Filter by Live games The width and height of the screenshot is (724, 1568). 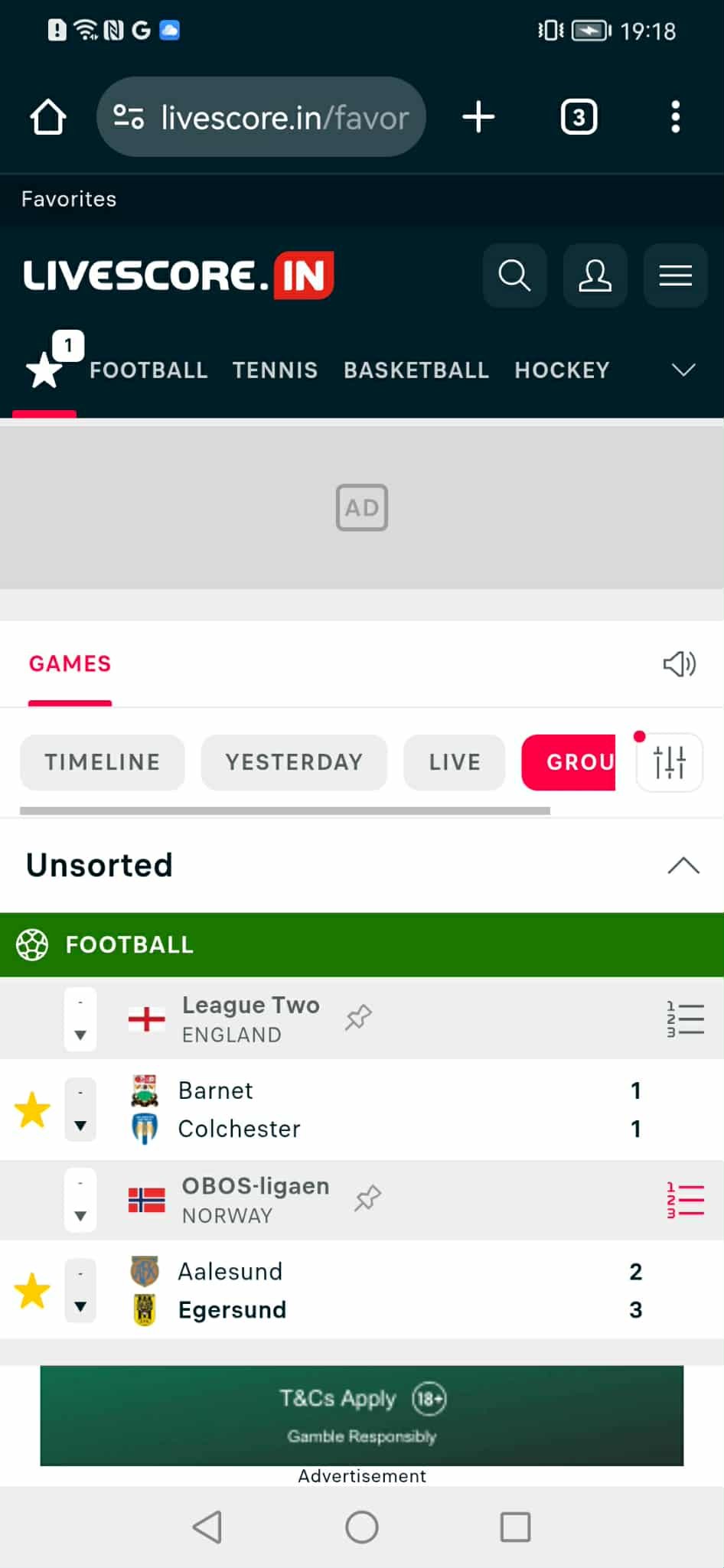tap(455, 762)
